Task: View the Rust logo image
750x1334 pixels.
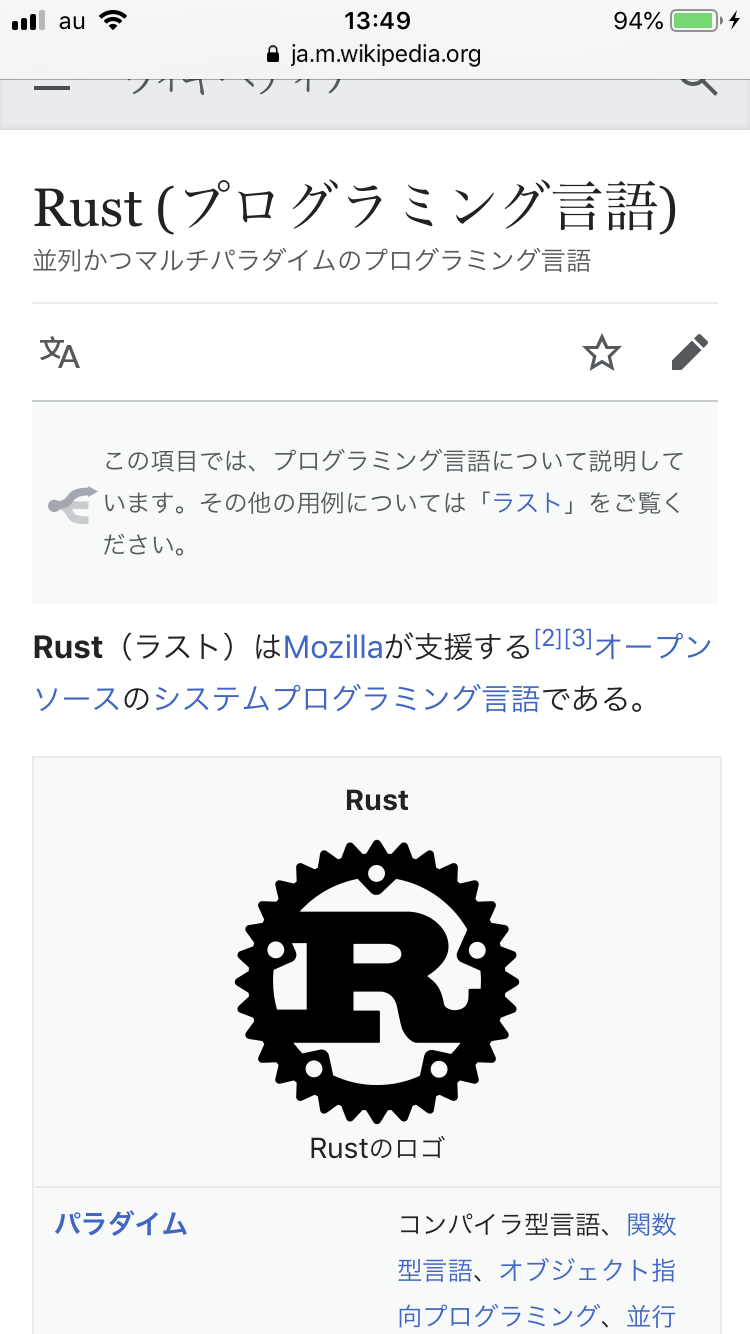Action: tap(377, 981)
